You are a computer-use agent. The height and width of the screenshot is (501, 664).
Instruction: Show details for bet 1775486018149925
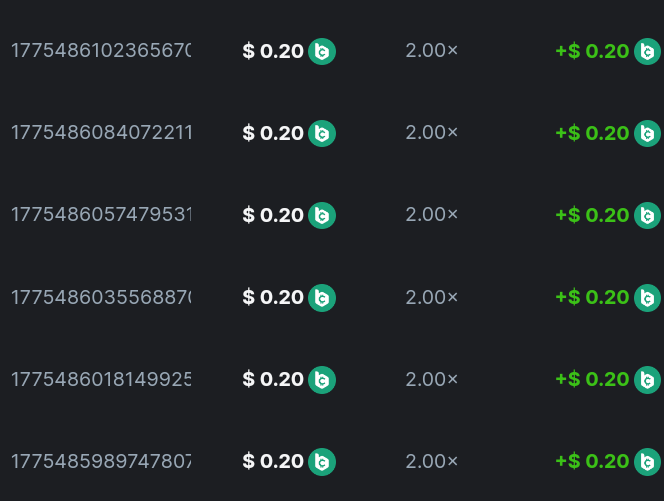101,379
